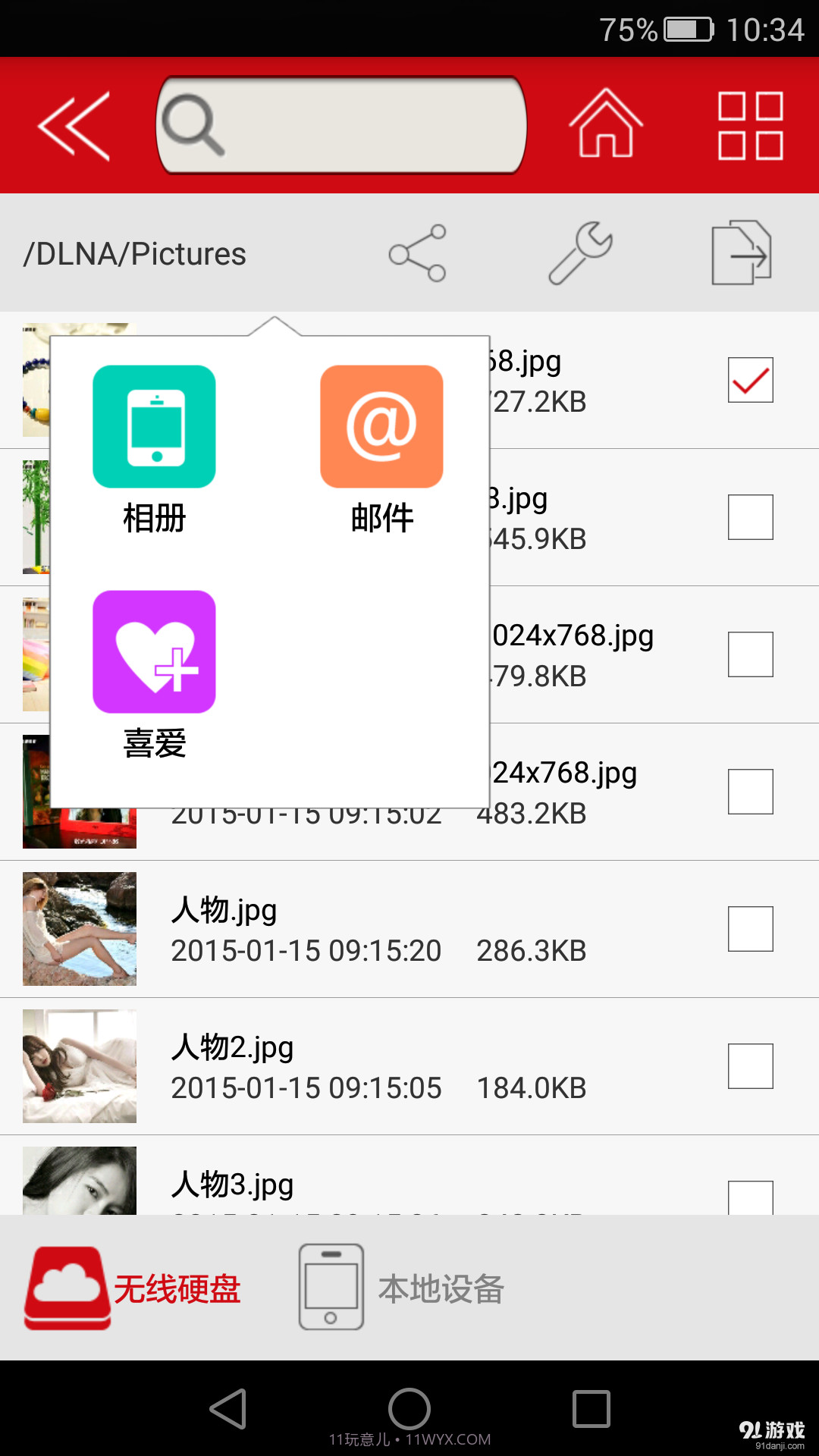This screenshot has width=819, height=1456.
Task: Select the 邮件 (Mail) share option
Action: pyautogui.click(x=382, y=425)
